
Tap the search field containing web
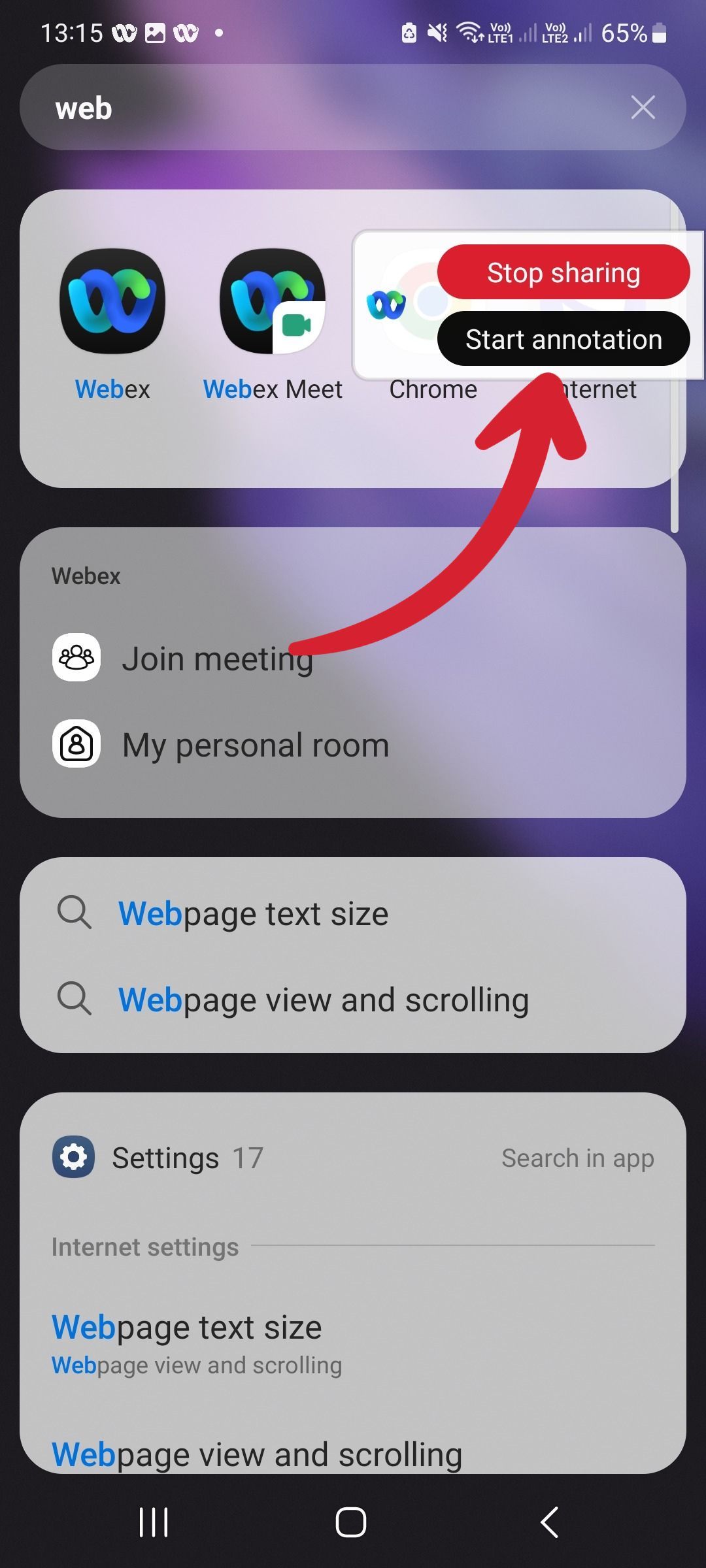[261, 107]
